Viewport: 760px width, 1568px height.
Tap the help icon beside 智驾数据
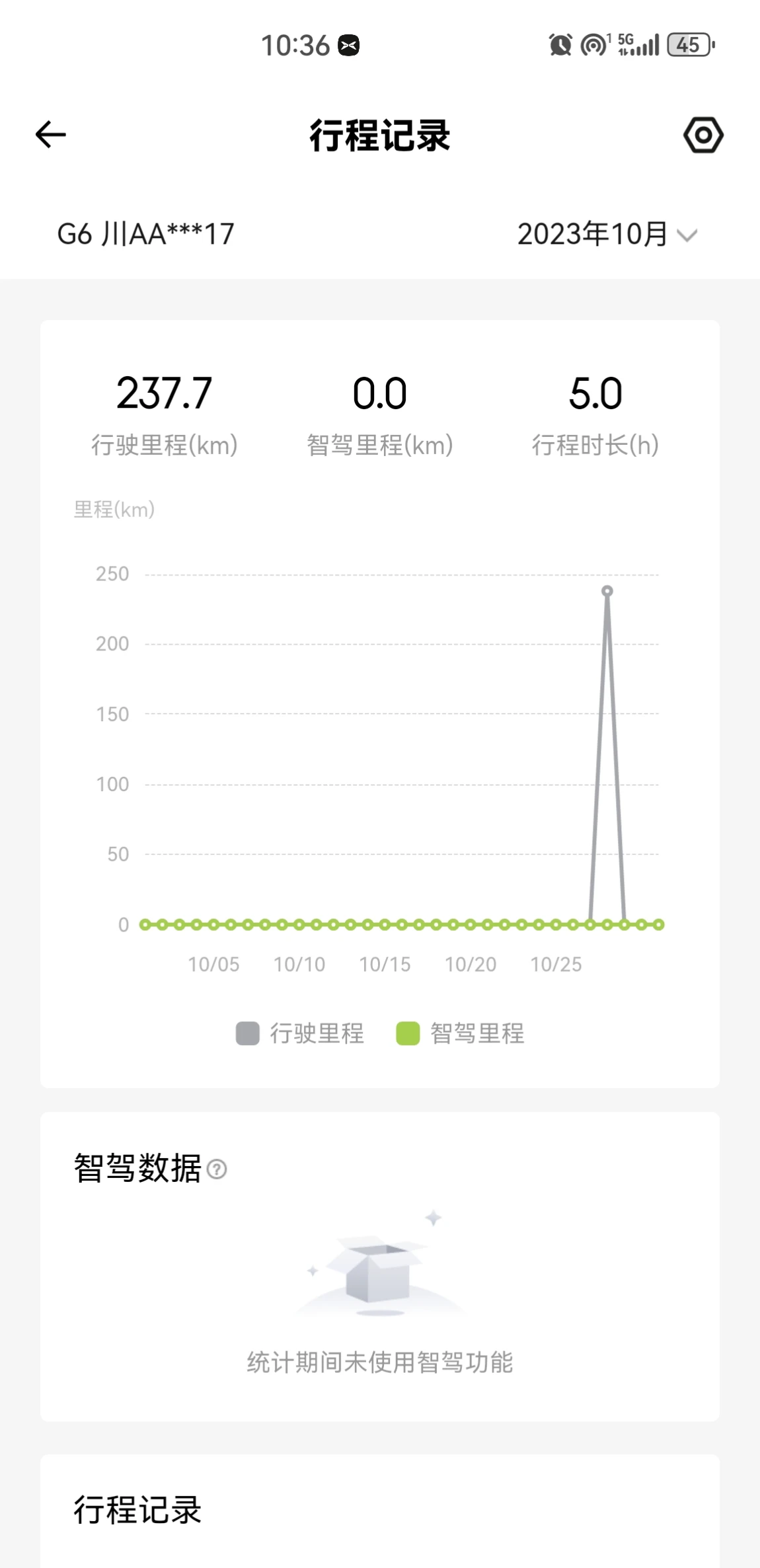click(217, 1169)
